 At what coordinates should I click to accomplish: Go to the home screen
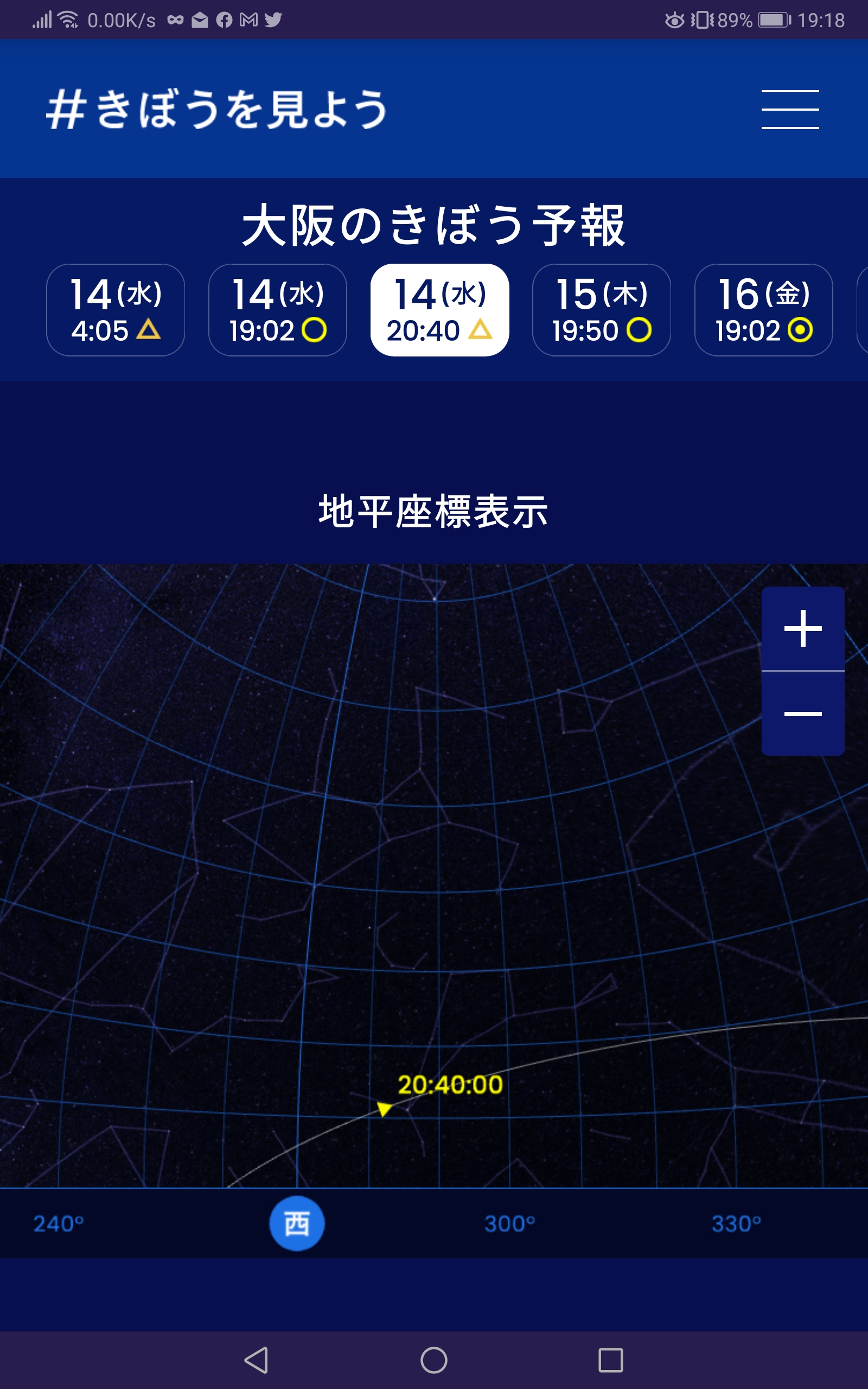click(x=434, y=1360)
